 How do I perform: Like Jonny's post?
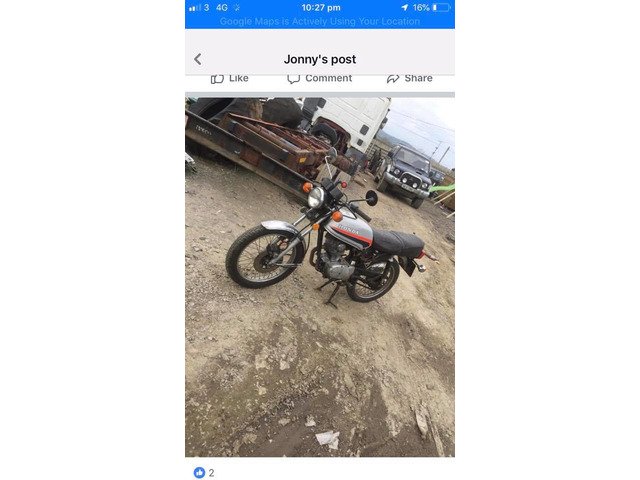click(230, 78)
